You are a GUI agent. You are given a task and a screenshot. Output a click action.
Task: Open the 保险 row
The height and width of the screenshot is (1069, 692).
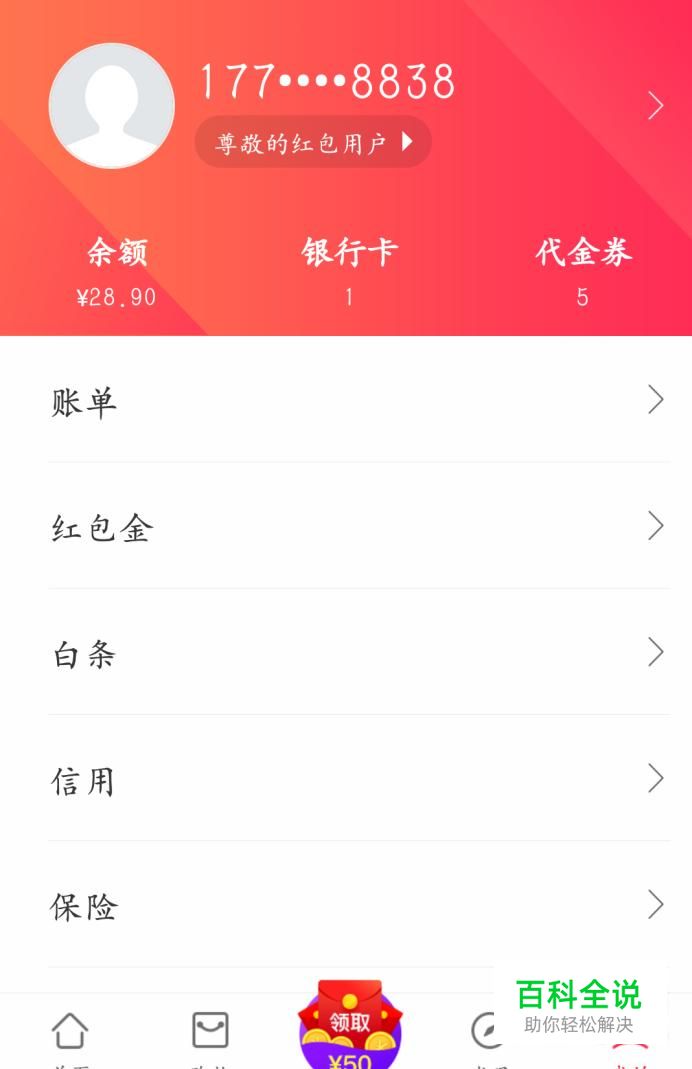click(x=358, y=905)
